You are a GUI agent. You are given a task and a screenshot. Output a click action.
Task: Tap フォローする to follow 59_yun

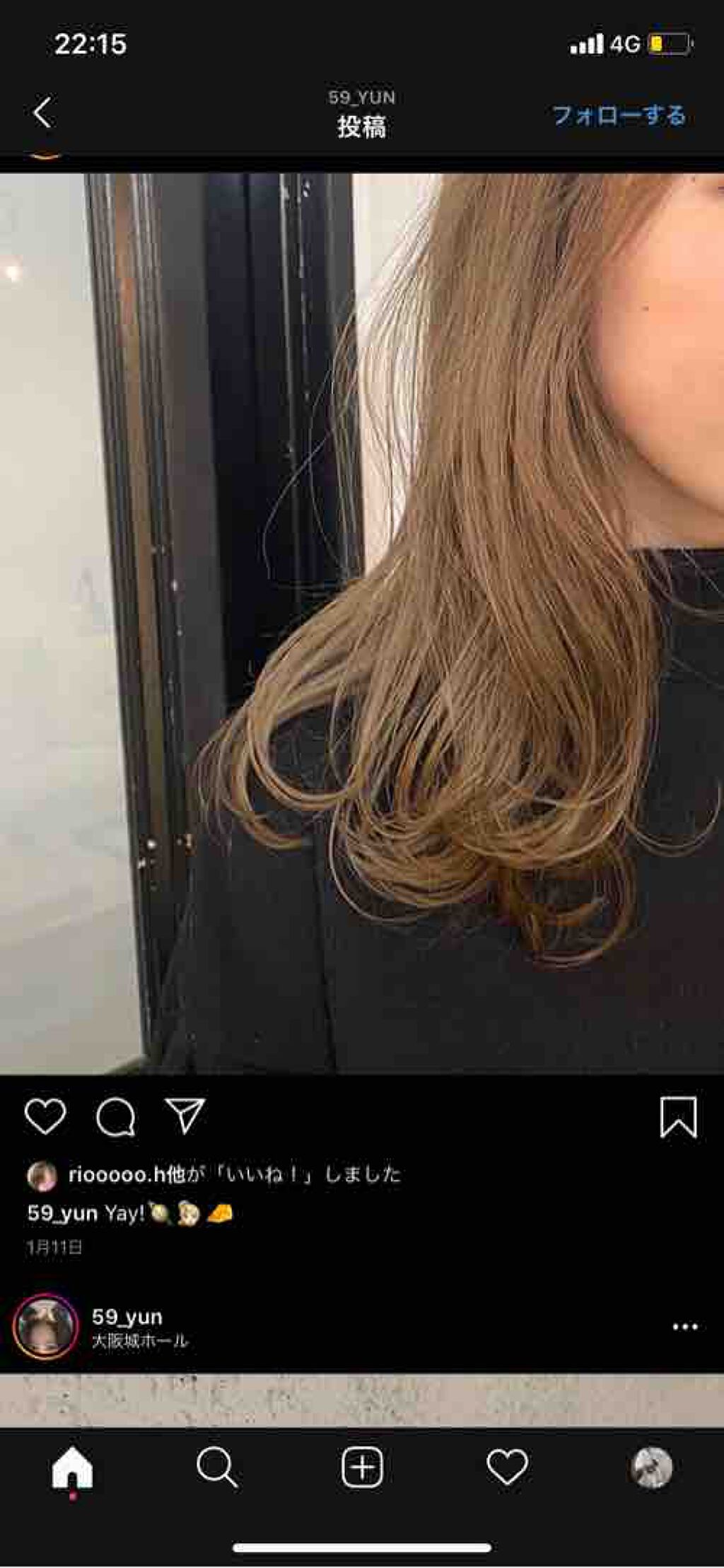[x=619, y=115]
